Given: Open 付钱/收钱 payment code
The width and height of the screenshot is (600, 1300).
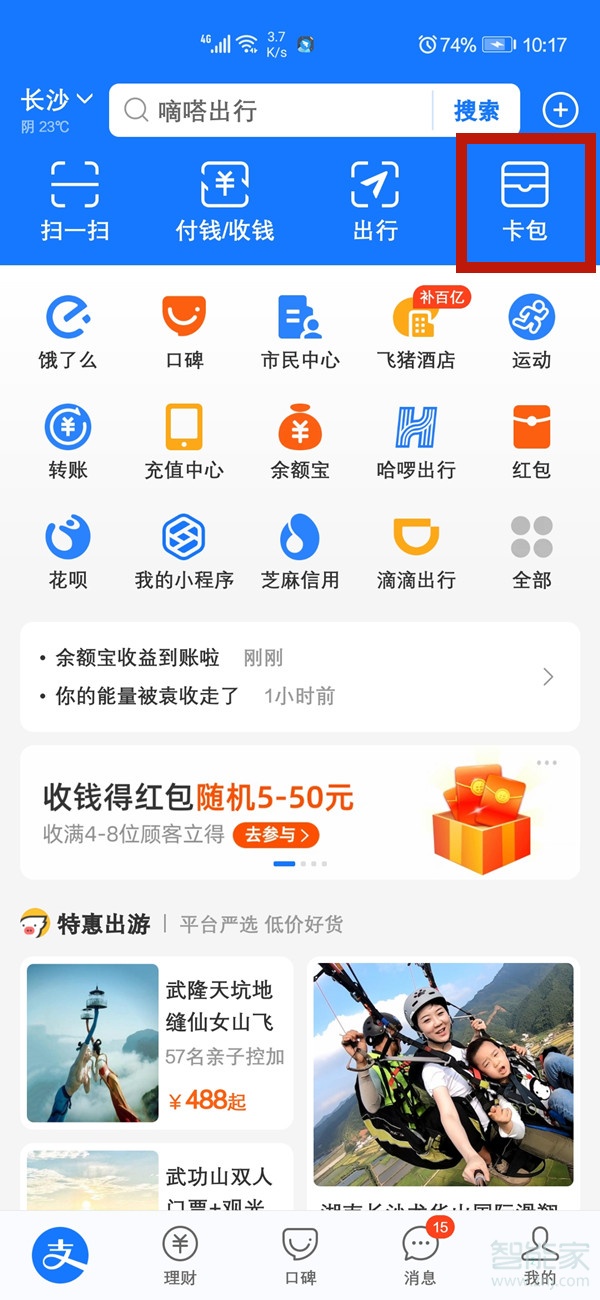Looking at the screenshot, I should click(225, 200).
